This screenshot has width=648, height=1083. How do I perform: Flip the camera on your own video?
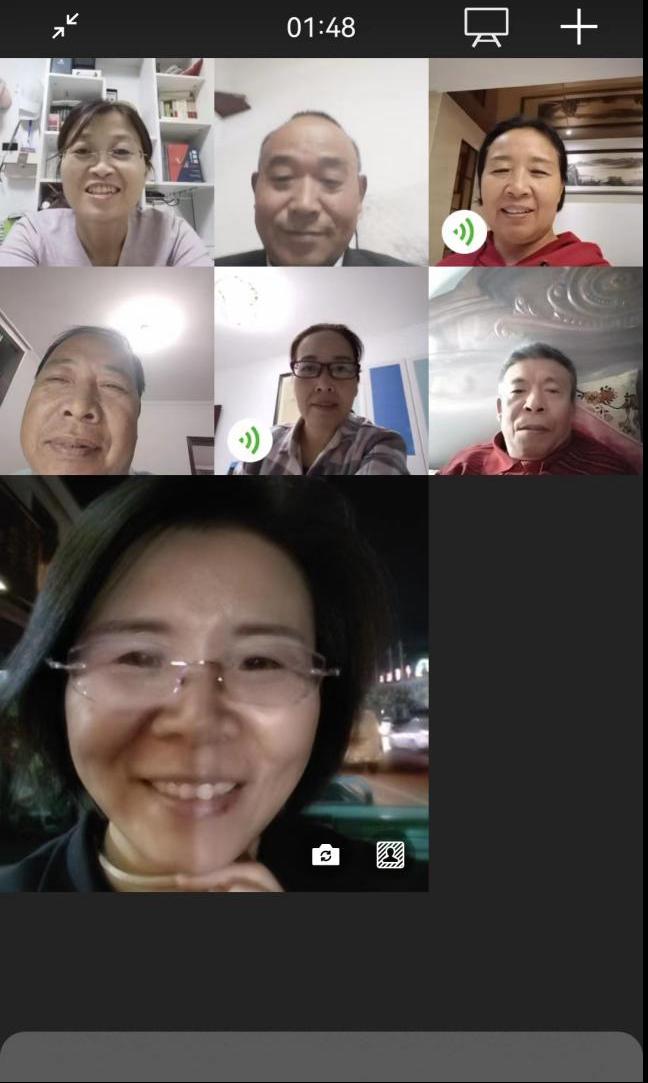[x=325, y=855]
